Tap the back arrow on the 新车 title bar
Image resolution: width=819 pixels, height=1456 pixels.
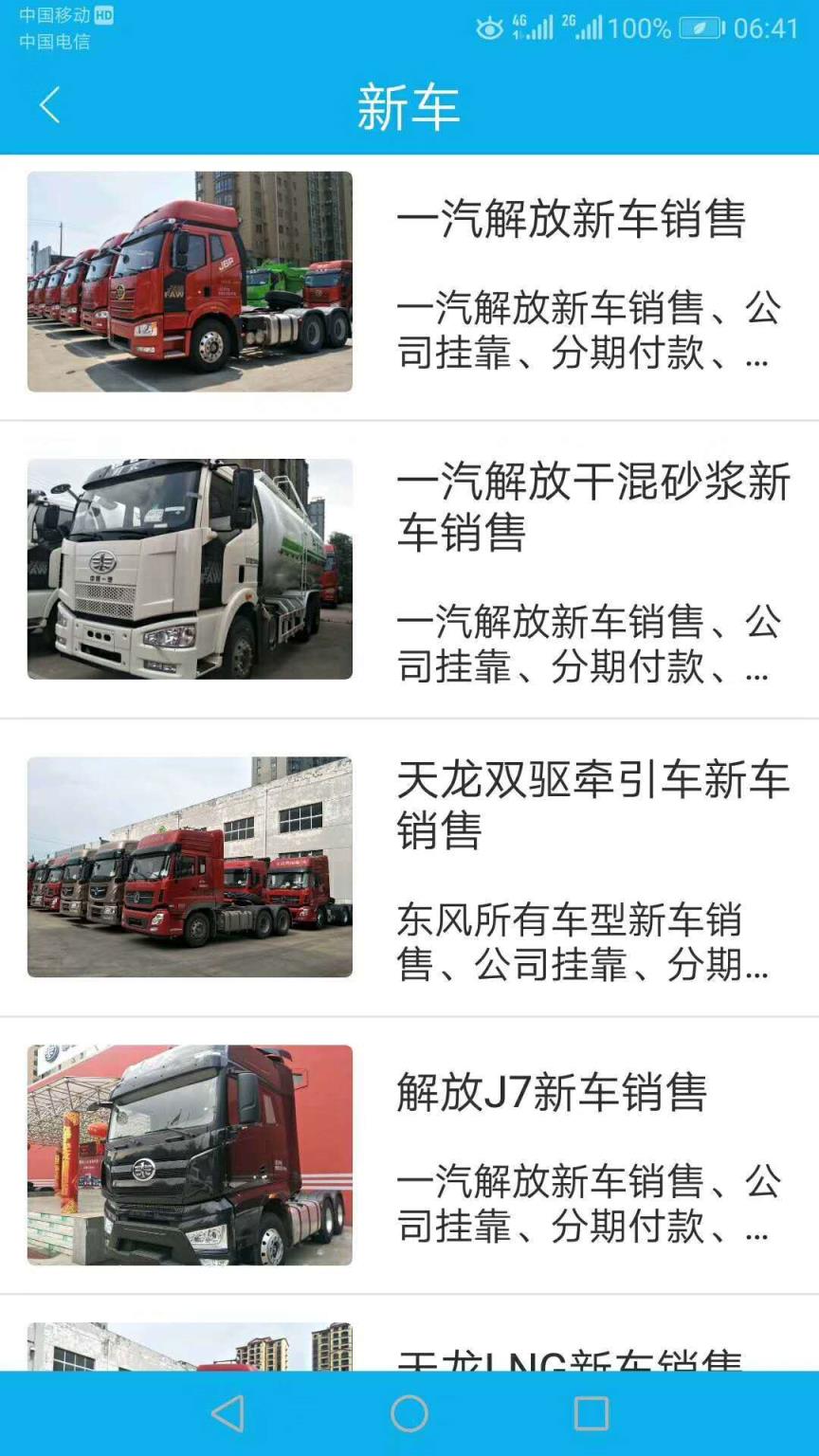point(49,106)
